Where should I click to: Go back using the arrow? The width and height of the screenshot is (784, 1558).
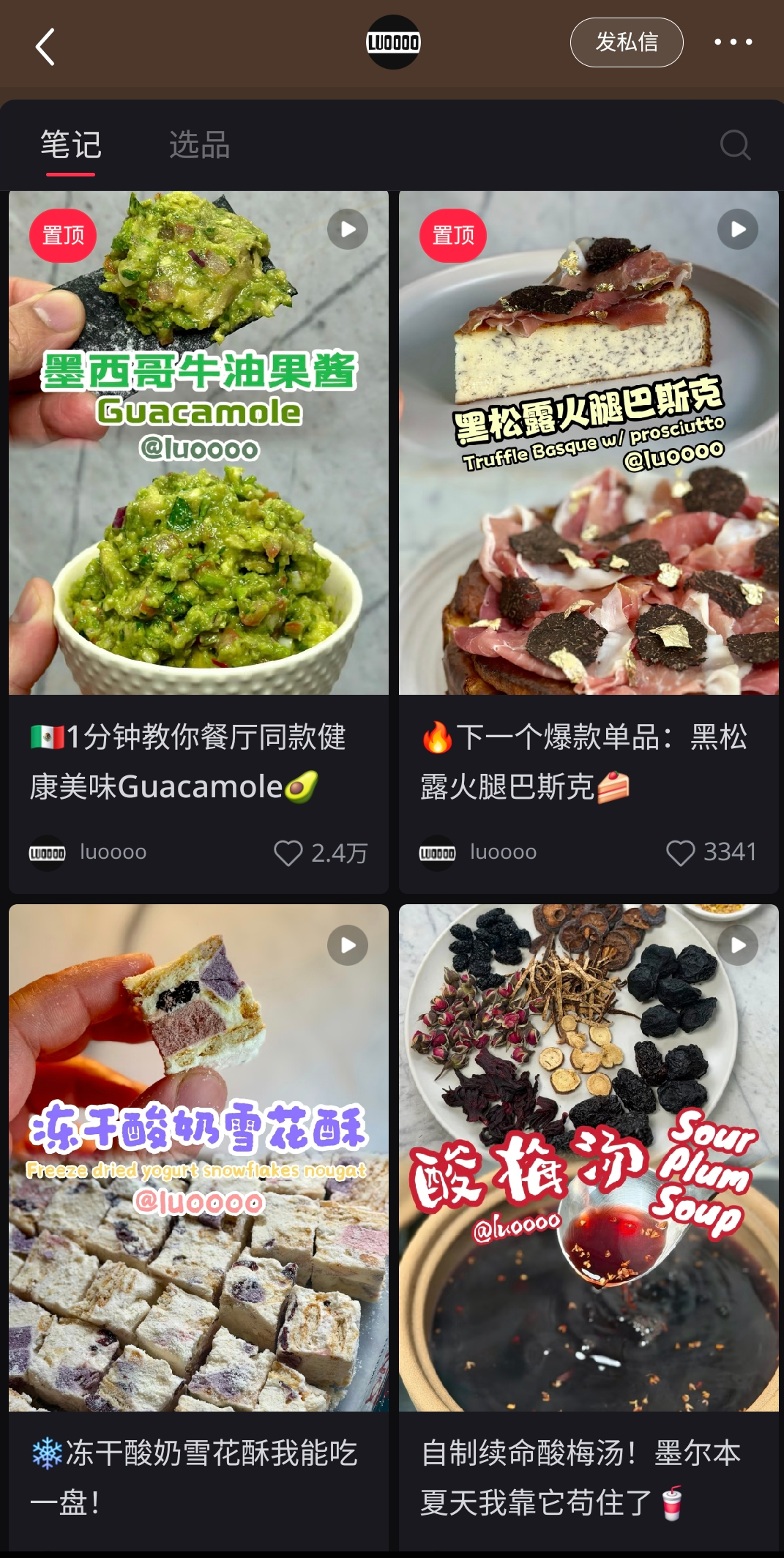(x=45, y=47)
